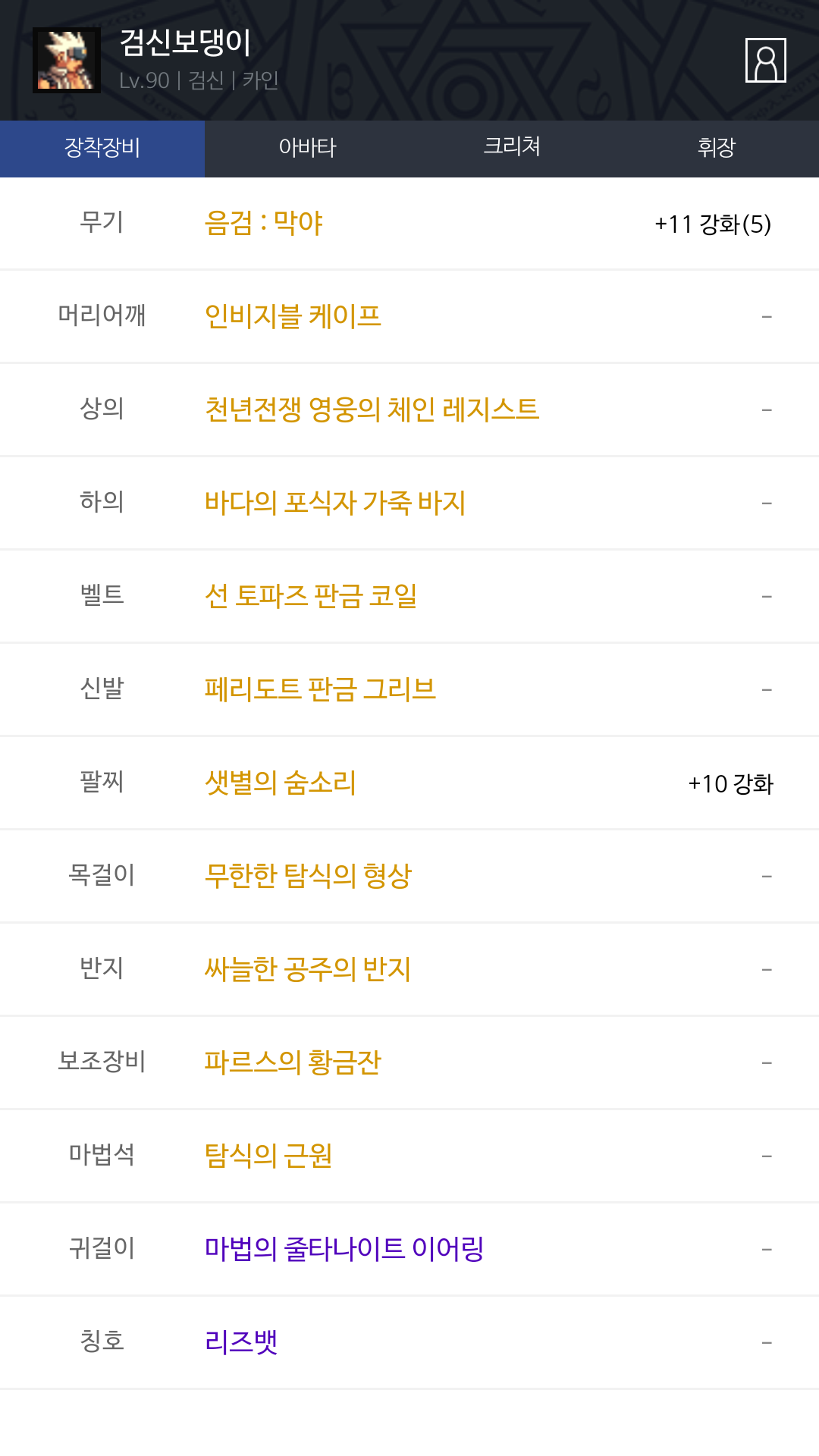Image resolution: width=819 pixels, height=1456 pixels.
Task: Open 천년전쟁 영웅의 체인 레지스트
Action: click(x=372, y=409)
